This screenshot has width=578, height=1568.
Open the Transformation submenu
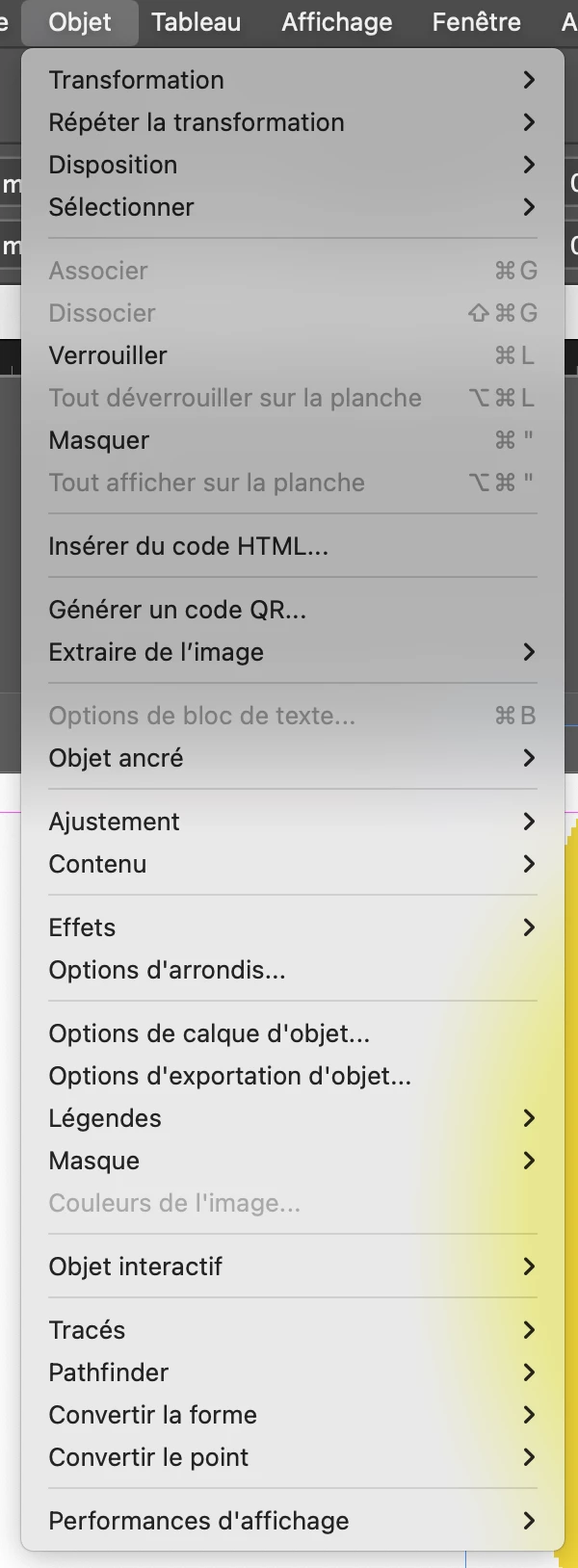tap(136, 80)
